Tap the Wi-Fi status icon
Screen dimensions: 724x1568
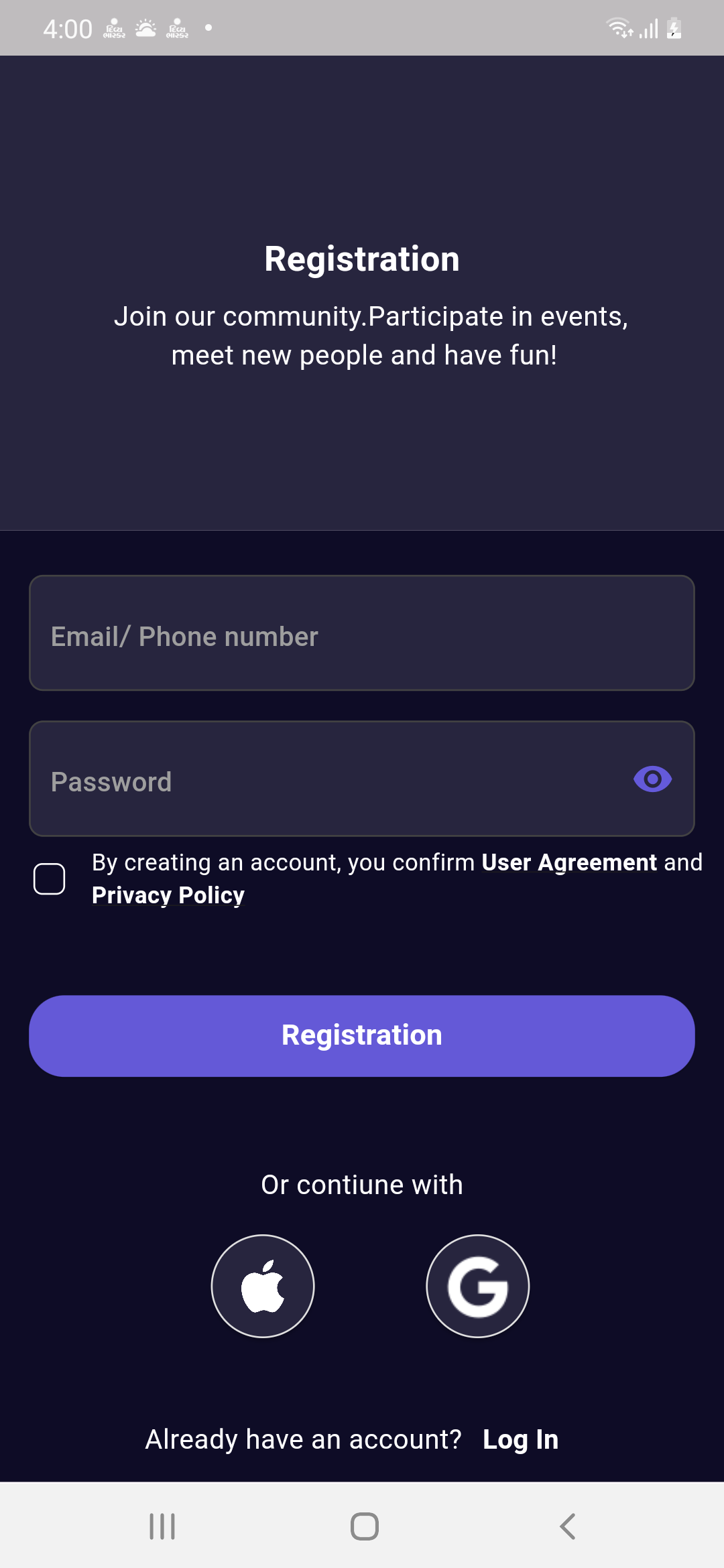(x=618, y=28)
